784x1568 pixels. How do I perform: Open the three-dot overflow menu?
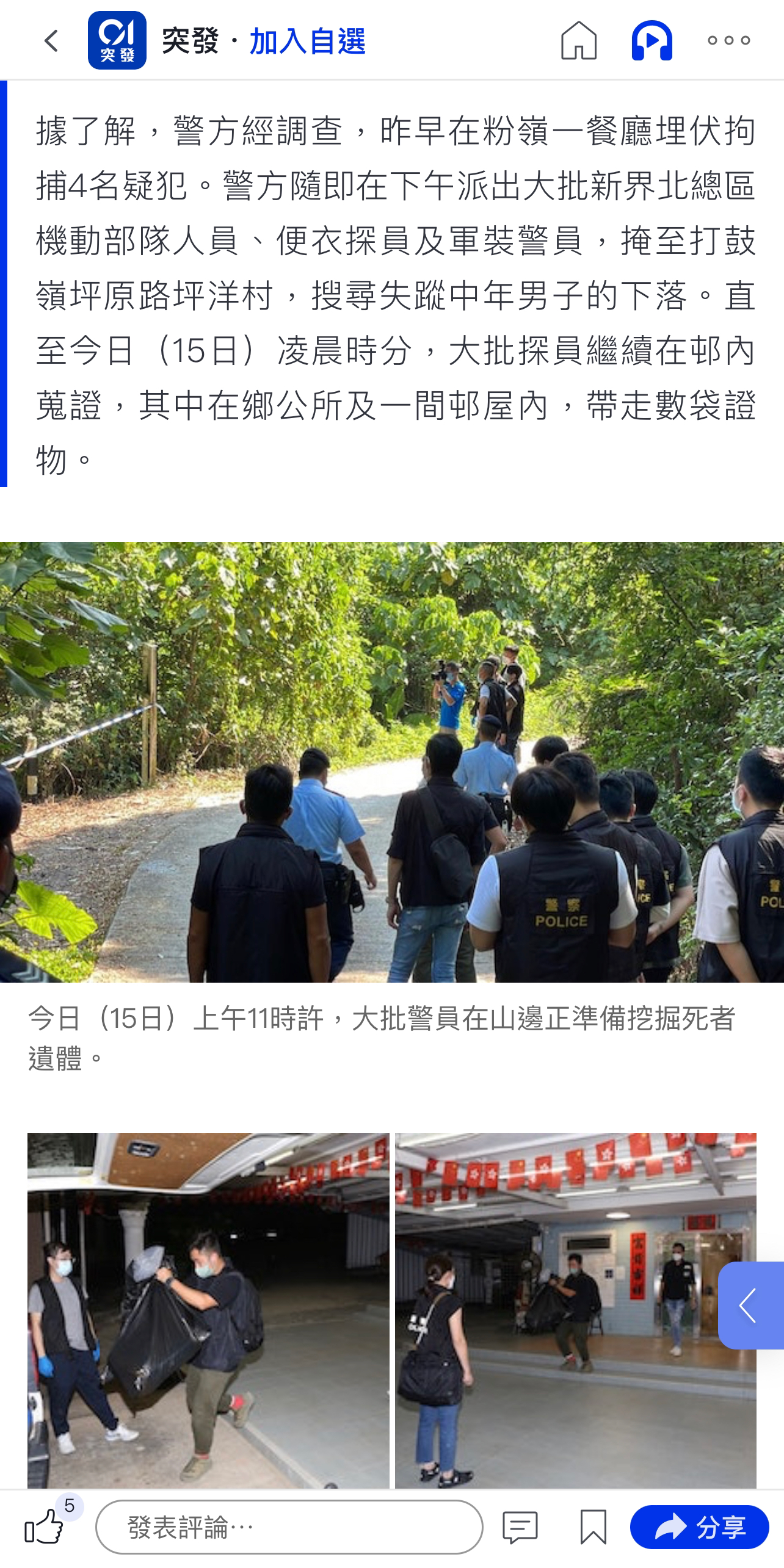[728, 41]
